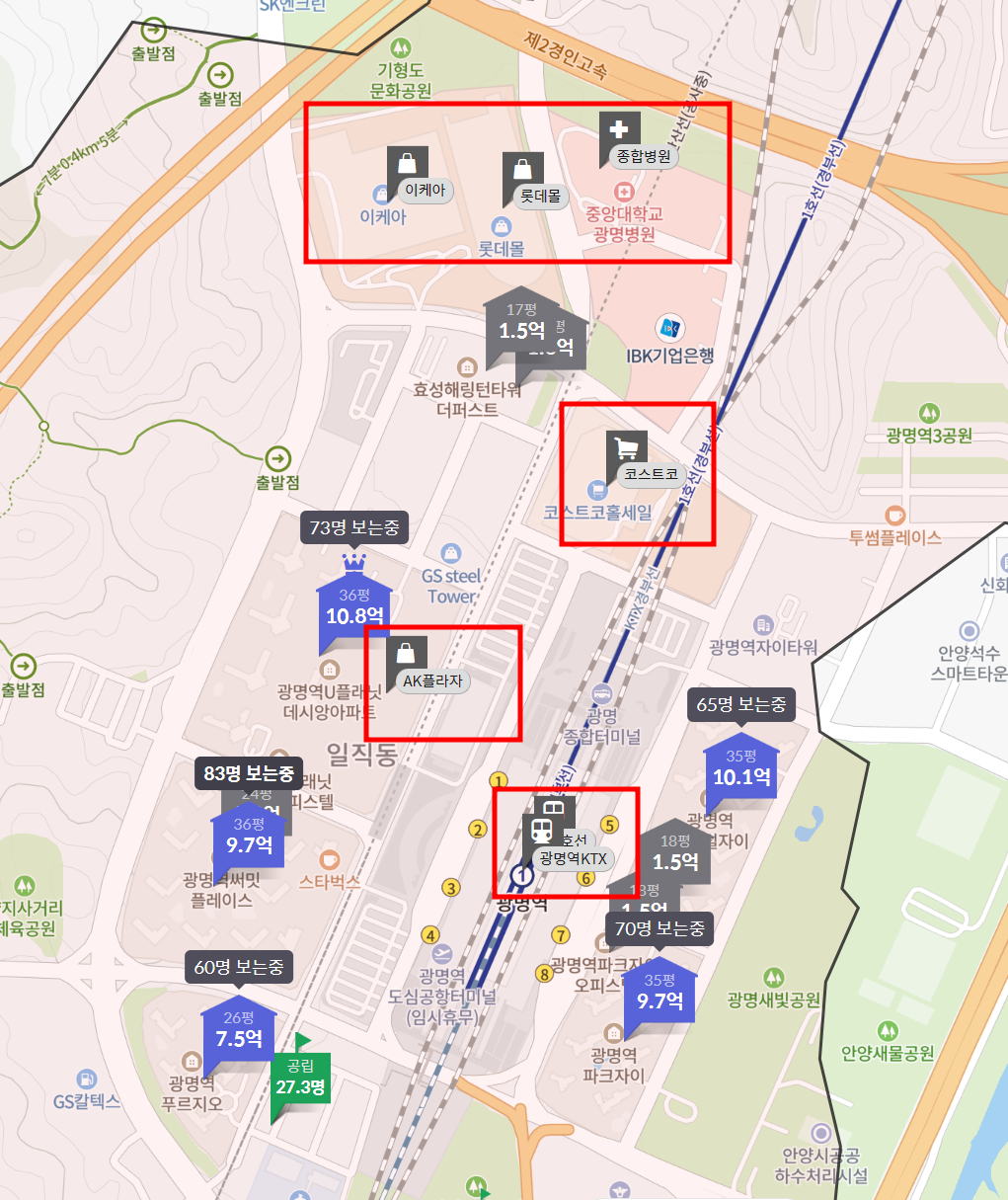Open the 코스트코 cart pin
The height and width of the screenshot is (1200, 1008).
point(642,460)
